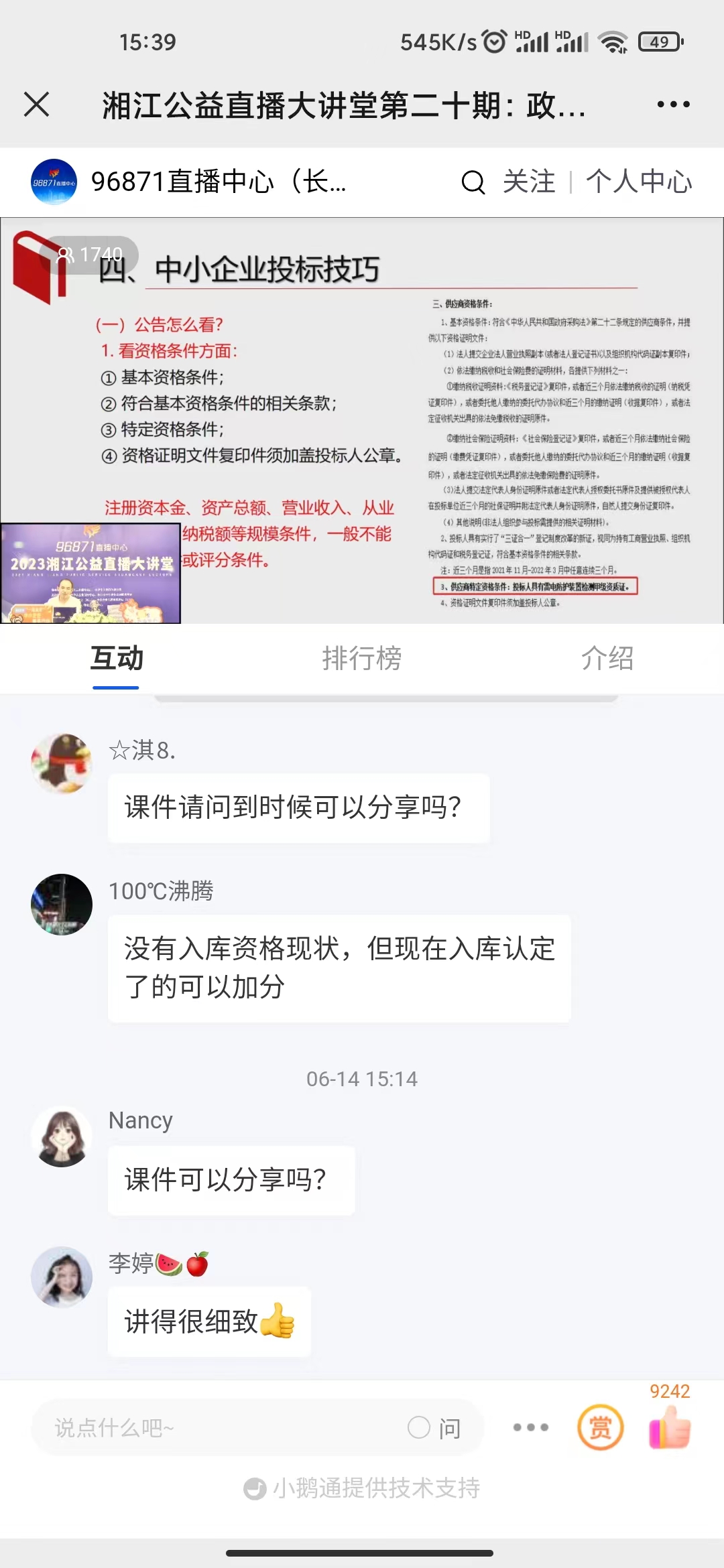Open Nancy's avatar

pos(62,1136)
